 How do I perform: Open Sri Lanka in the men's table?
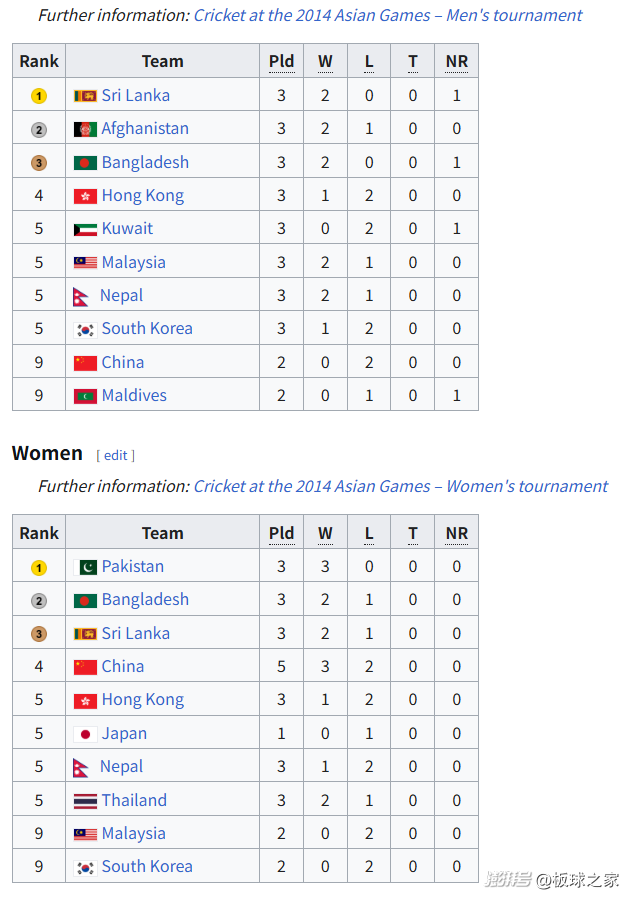coord(135,95)
